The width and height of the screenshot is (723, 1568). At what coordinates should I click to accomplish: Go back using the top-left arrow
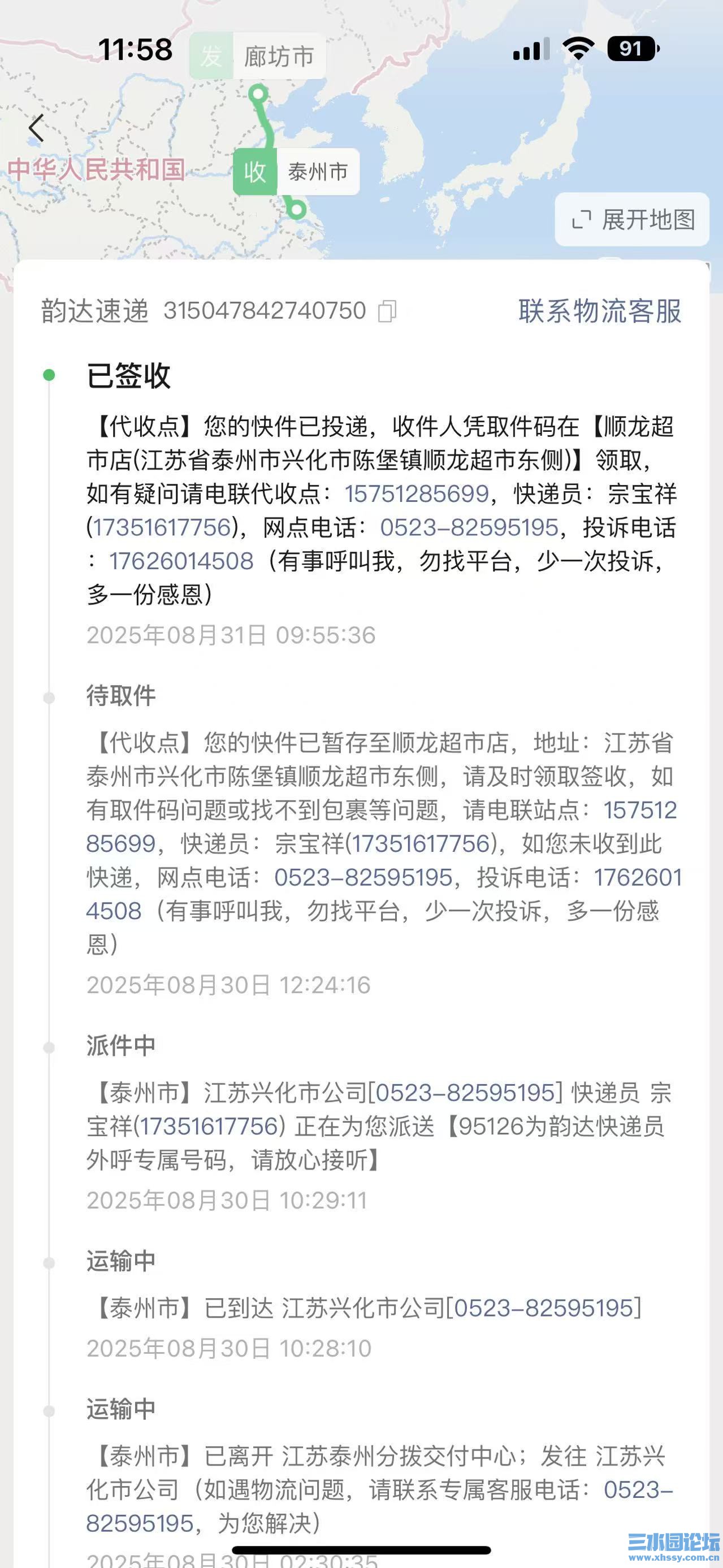pos(37,128)
